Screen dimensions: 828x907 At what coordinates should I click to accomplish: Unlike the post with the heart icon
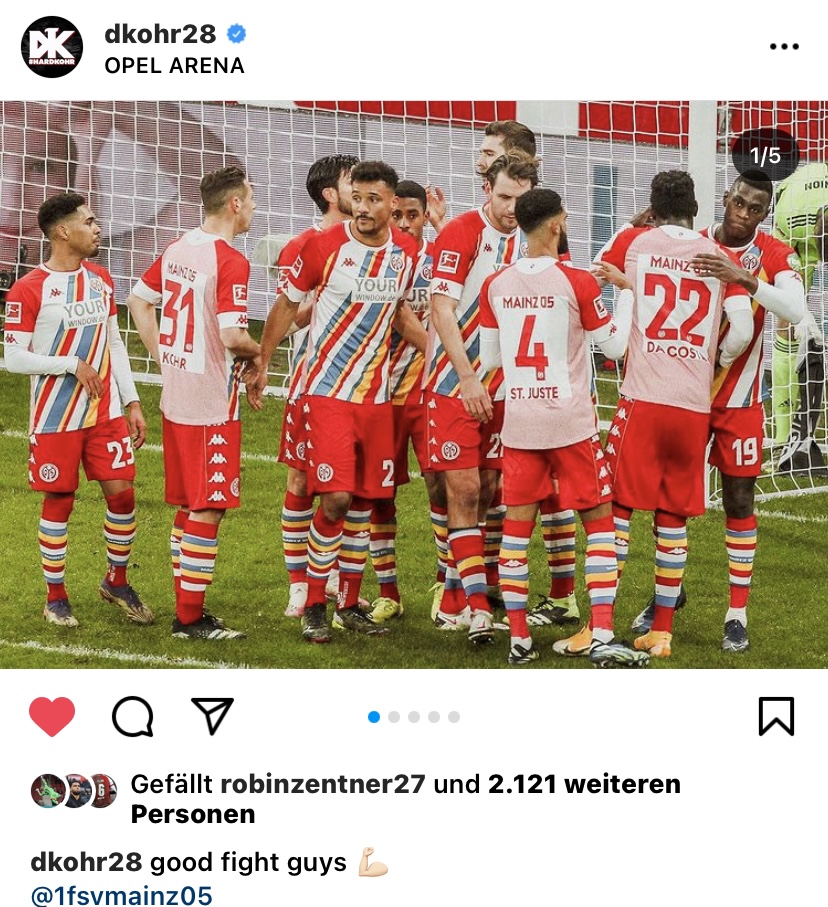[52, 716]
